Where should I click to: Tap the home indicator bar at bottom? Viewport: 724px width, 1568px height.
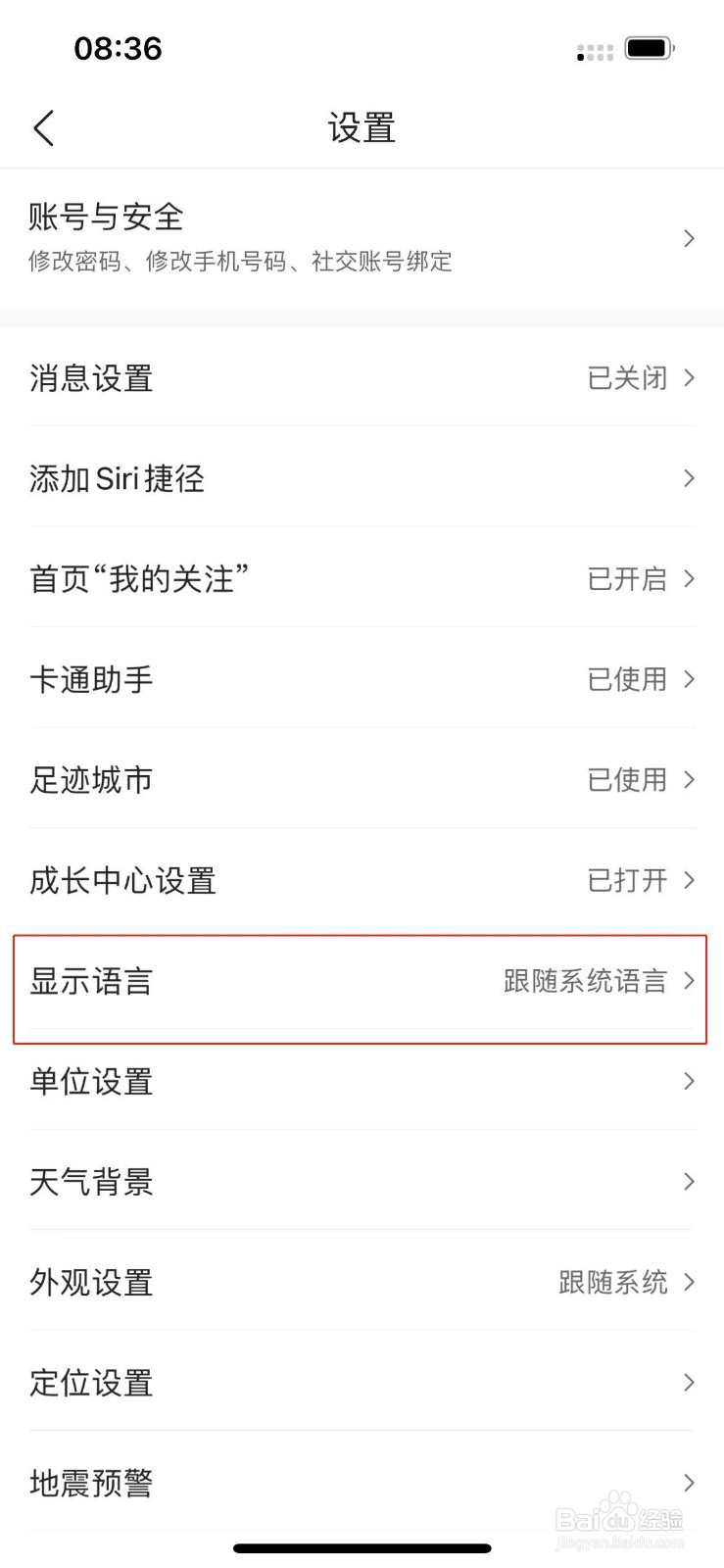[362, 1548]
